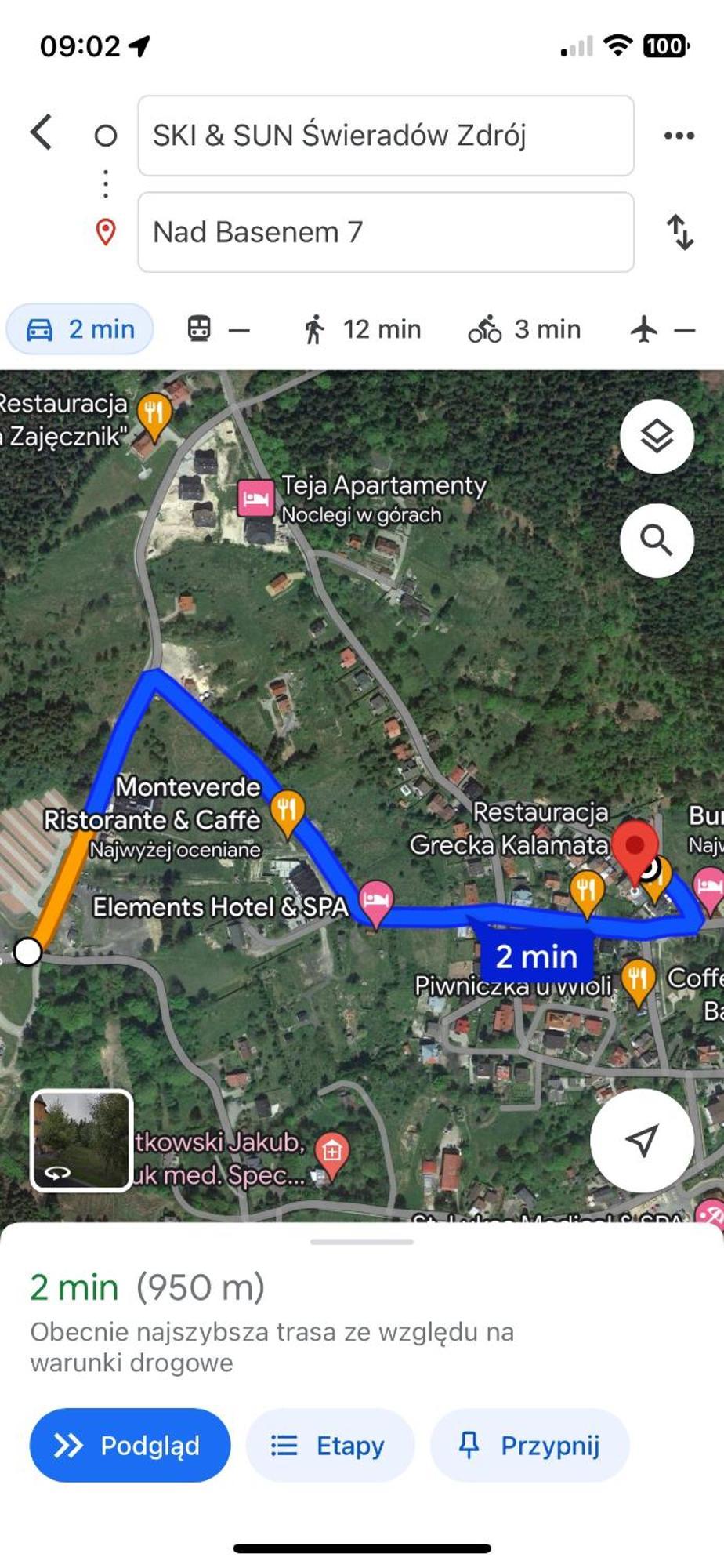The width and height of the screenshot is (724, 1568).
Task: Open the Etapy steps list
Action: 329,1445
